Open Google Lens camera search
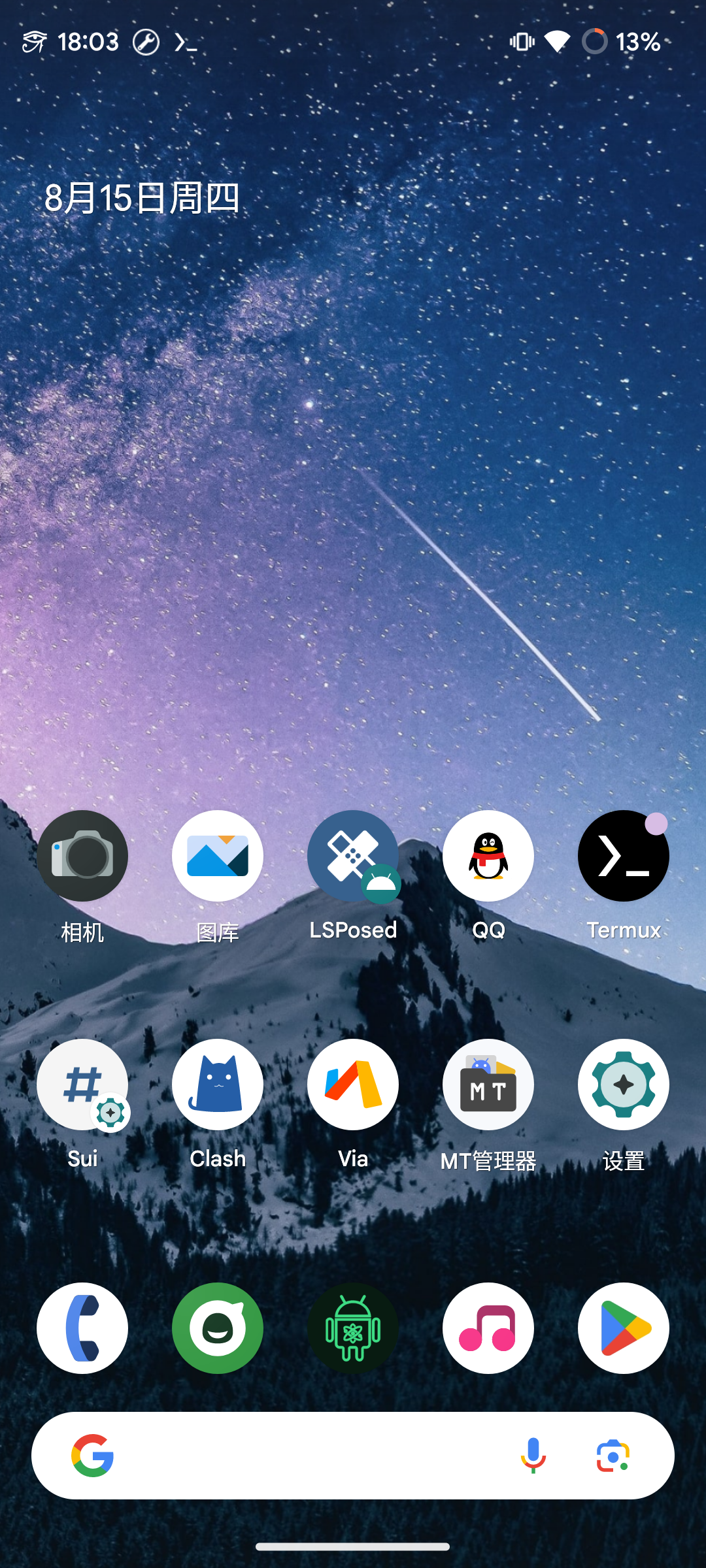 click(x=613, y=1456)
